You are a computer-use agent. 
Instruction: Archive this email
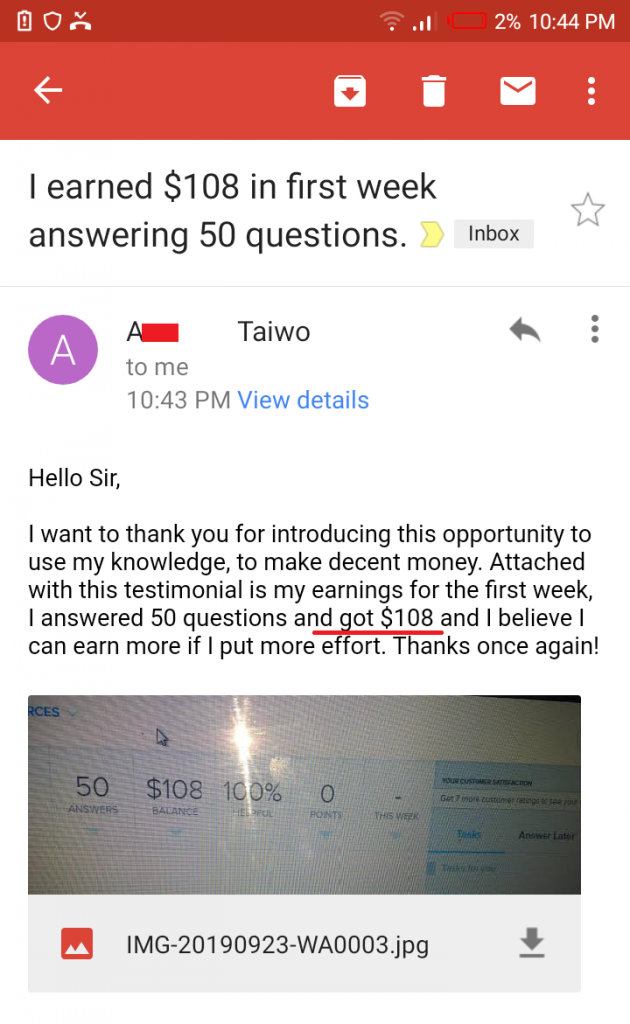(349, 91)
